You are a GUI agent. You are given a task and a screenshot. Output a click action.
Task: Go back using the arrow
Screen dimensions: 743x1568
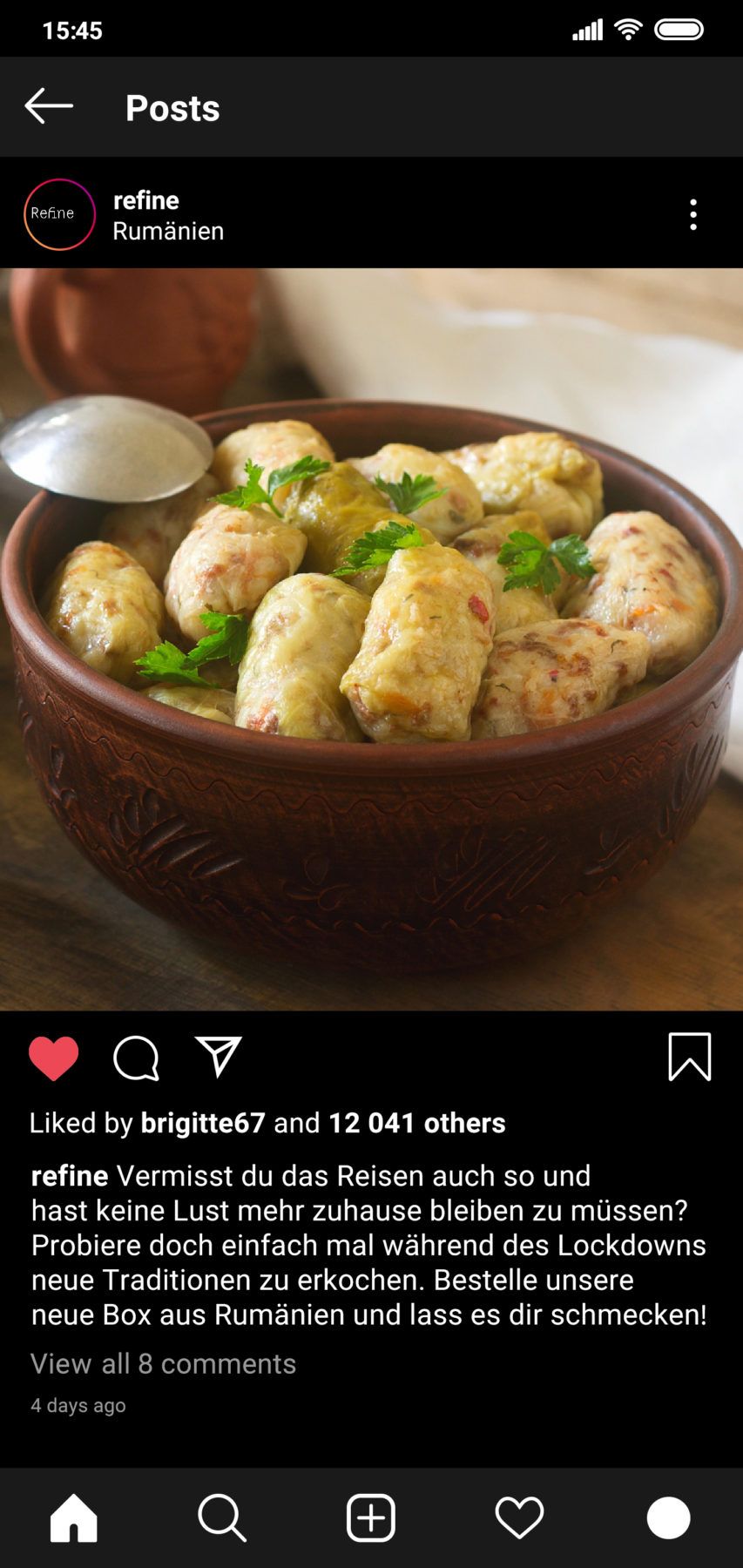[49, 106]
